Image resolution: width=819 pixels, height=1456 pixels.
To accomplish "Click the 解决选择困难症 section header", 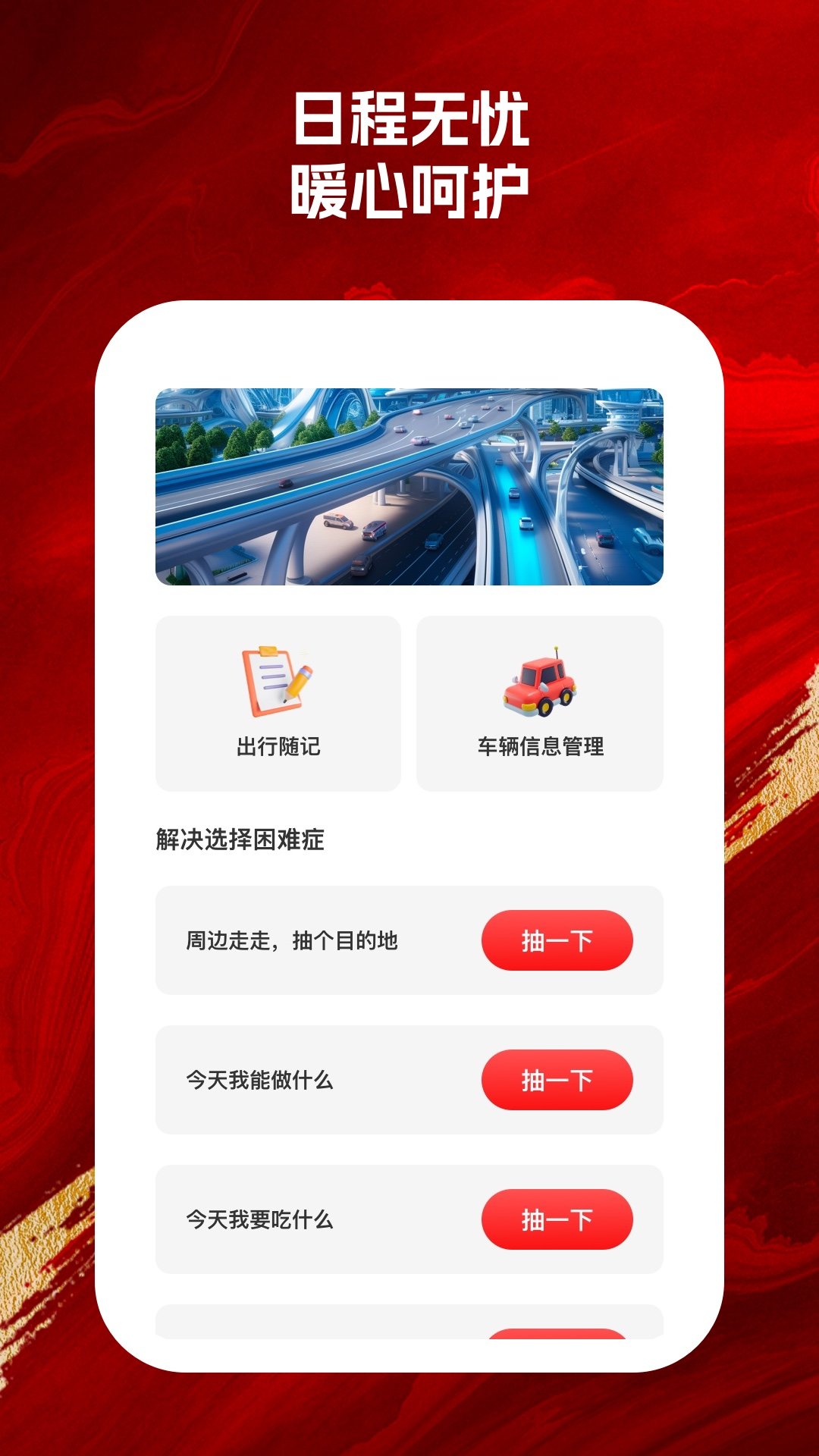I will pyautogui.click(x=240, y=840).
